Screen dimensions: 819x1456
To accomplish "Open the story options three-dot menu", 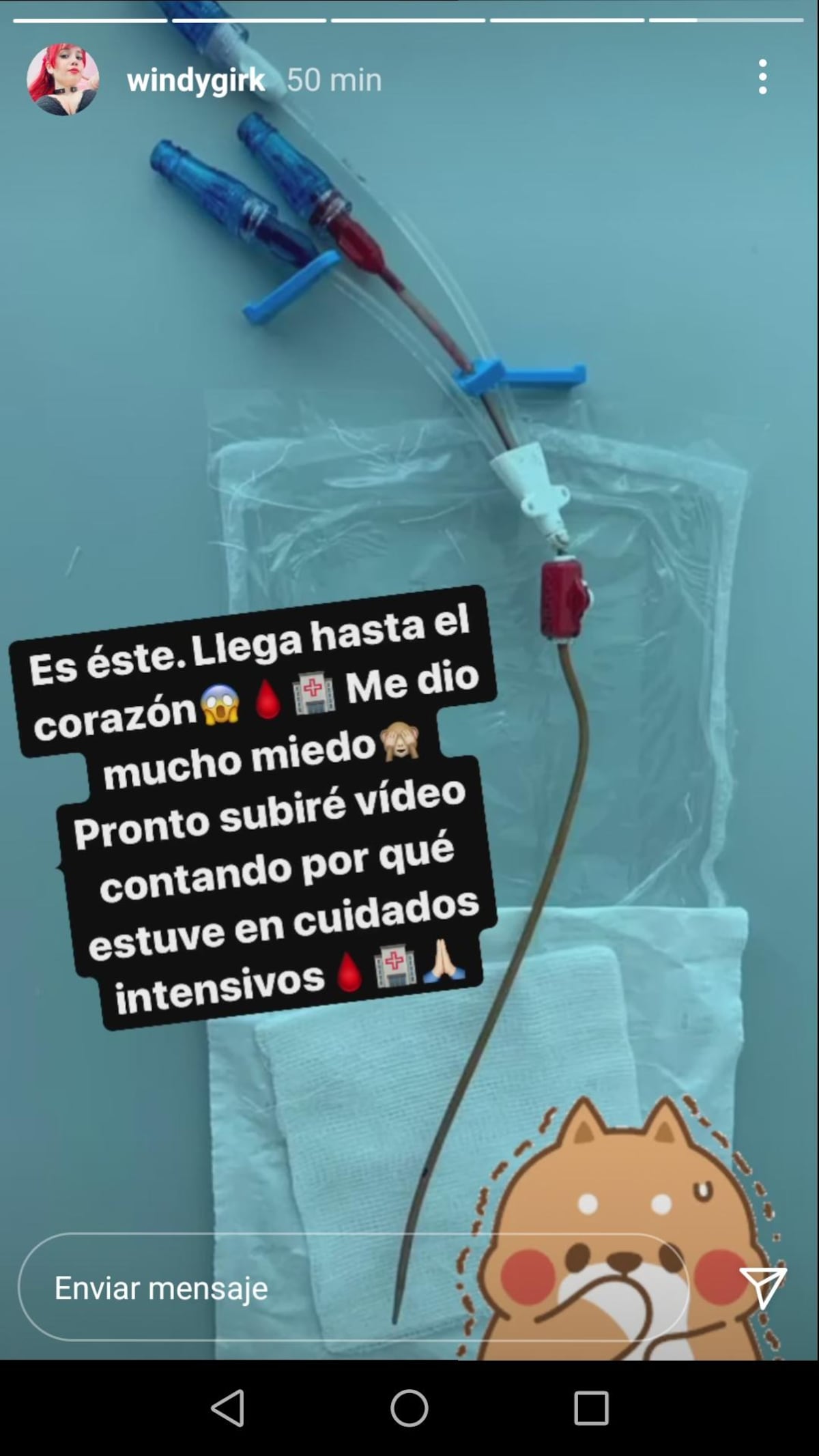I will click(x=764, y=76).
